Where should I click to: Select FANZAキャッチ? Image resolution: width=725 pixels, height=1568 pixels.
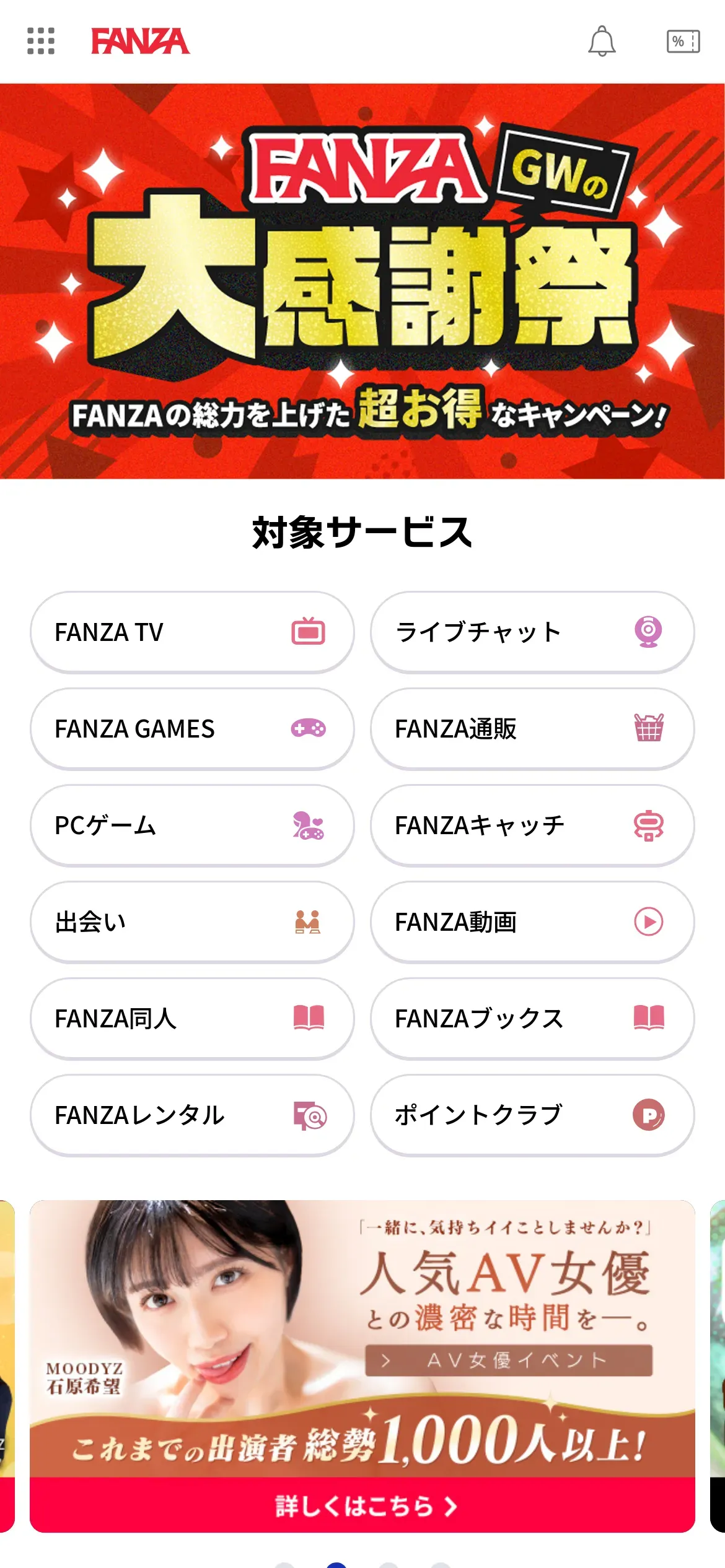(532, 825)
